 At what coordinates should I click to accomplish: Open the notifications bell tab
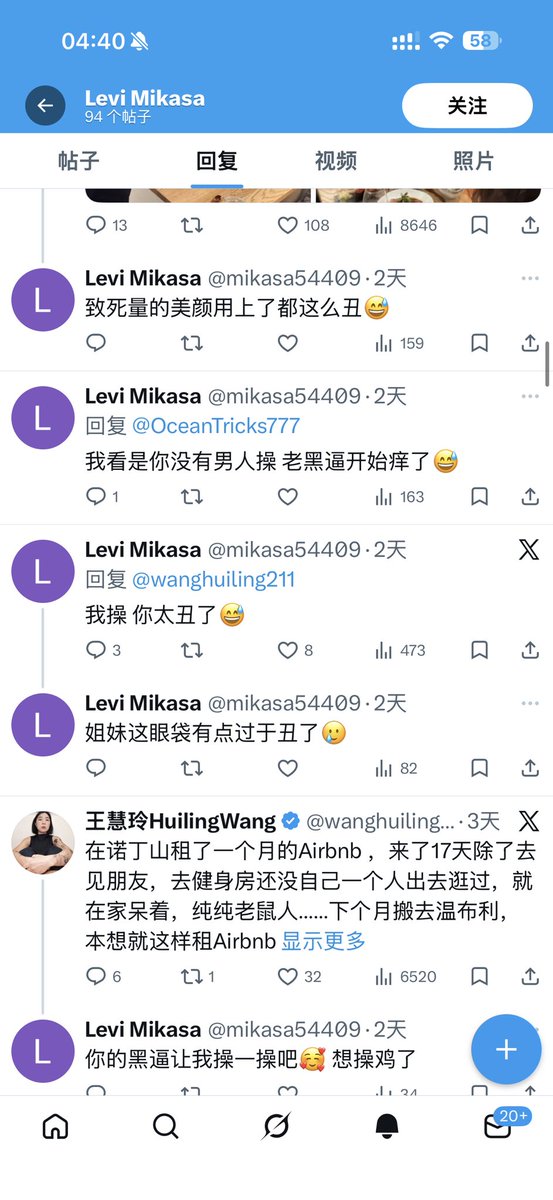pyautogui.click(x=387, y=1127)
